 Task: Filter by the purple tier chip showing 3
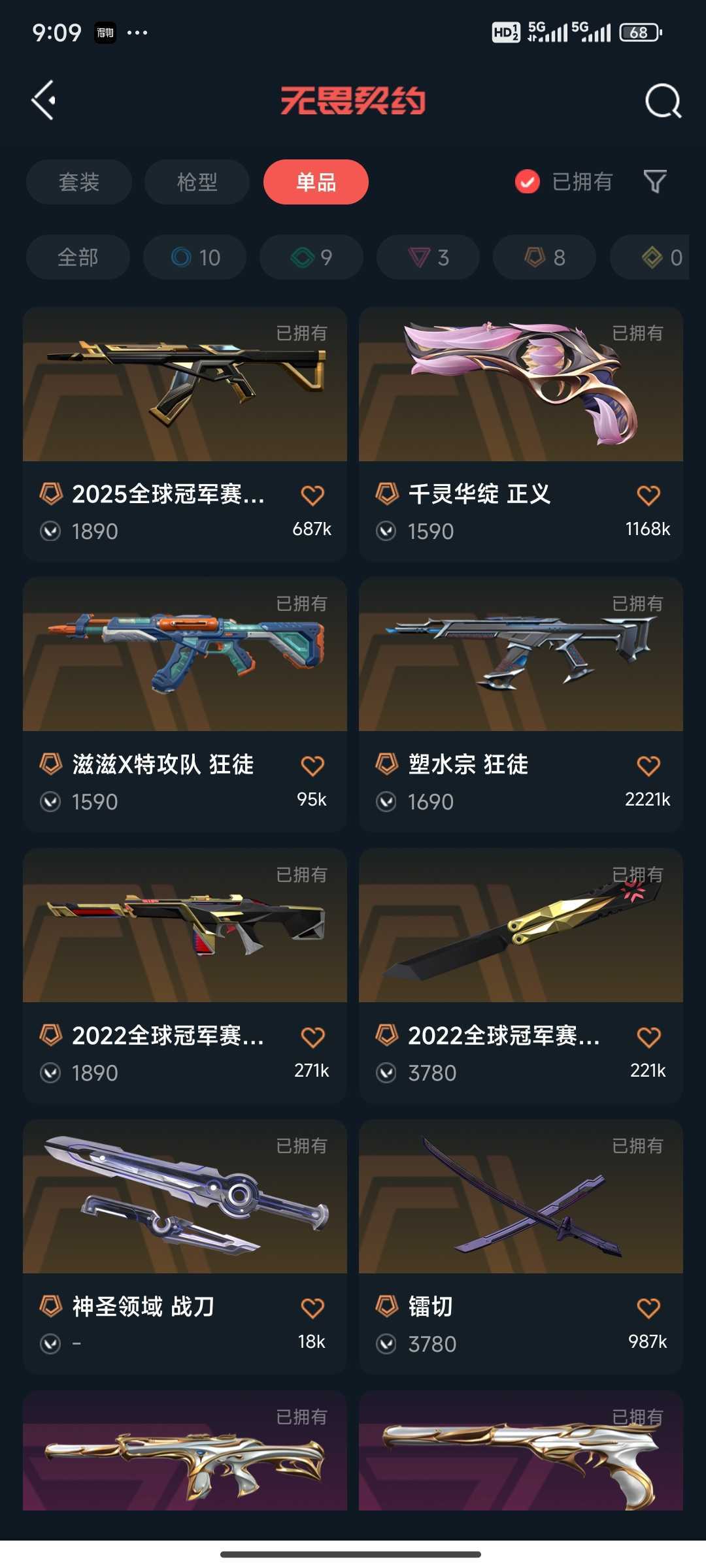tap(428, 257)
